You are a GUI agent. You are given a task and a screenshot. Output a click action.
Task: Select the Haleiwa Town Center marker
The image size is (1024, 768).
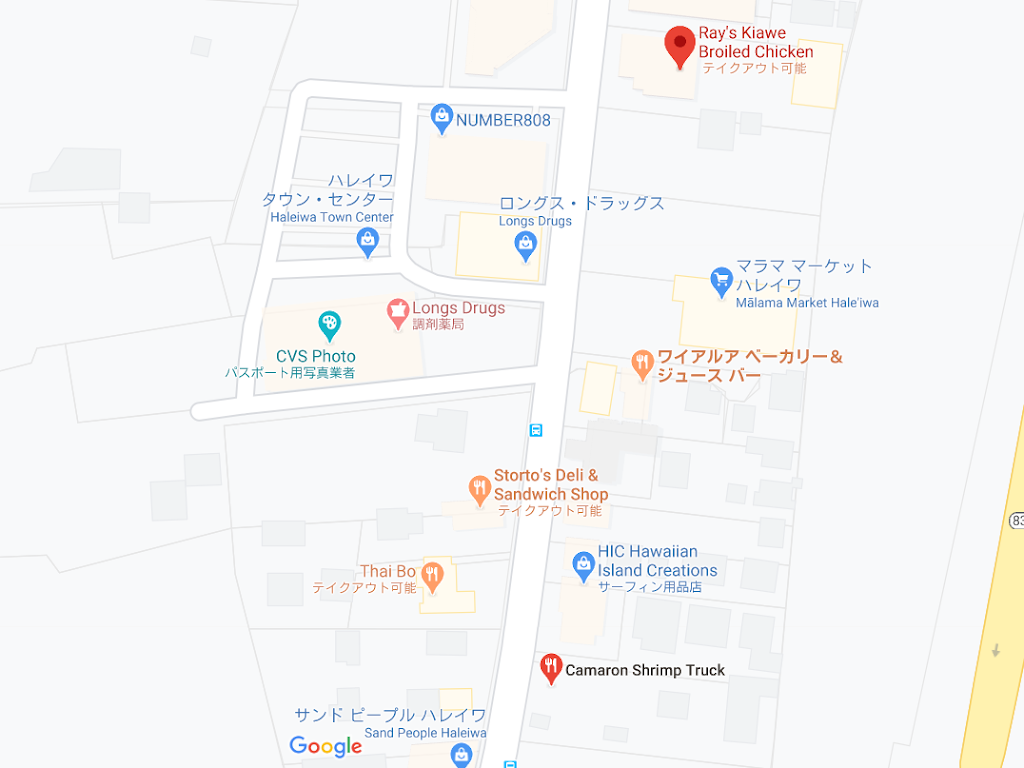(368, 241)
